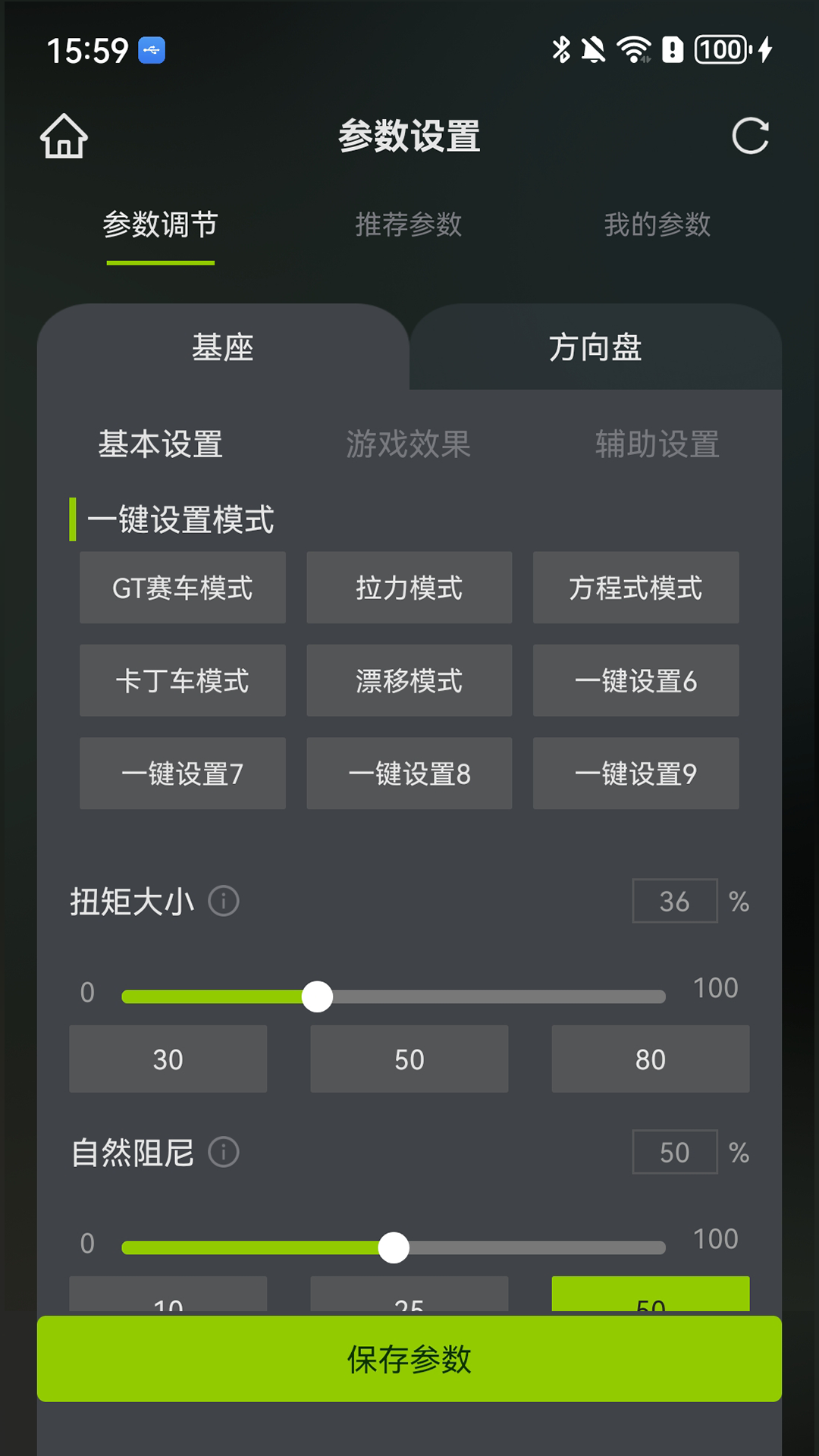819x1456 pixels.
Task: Click the home icon
Action: pyautogui.click(x=64, y=136)
